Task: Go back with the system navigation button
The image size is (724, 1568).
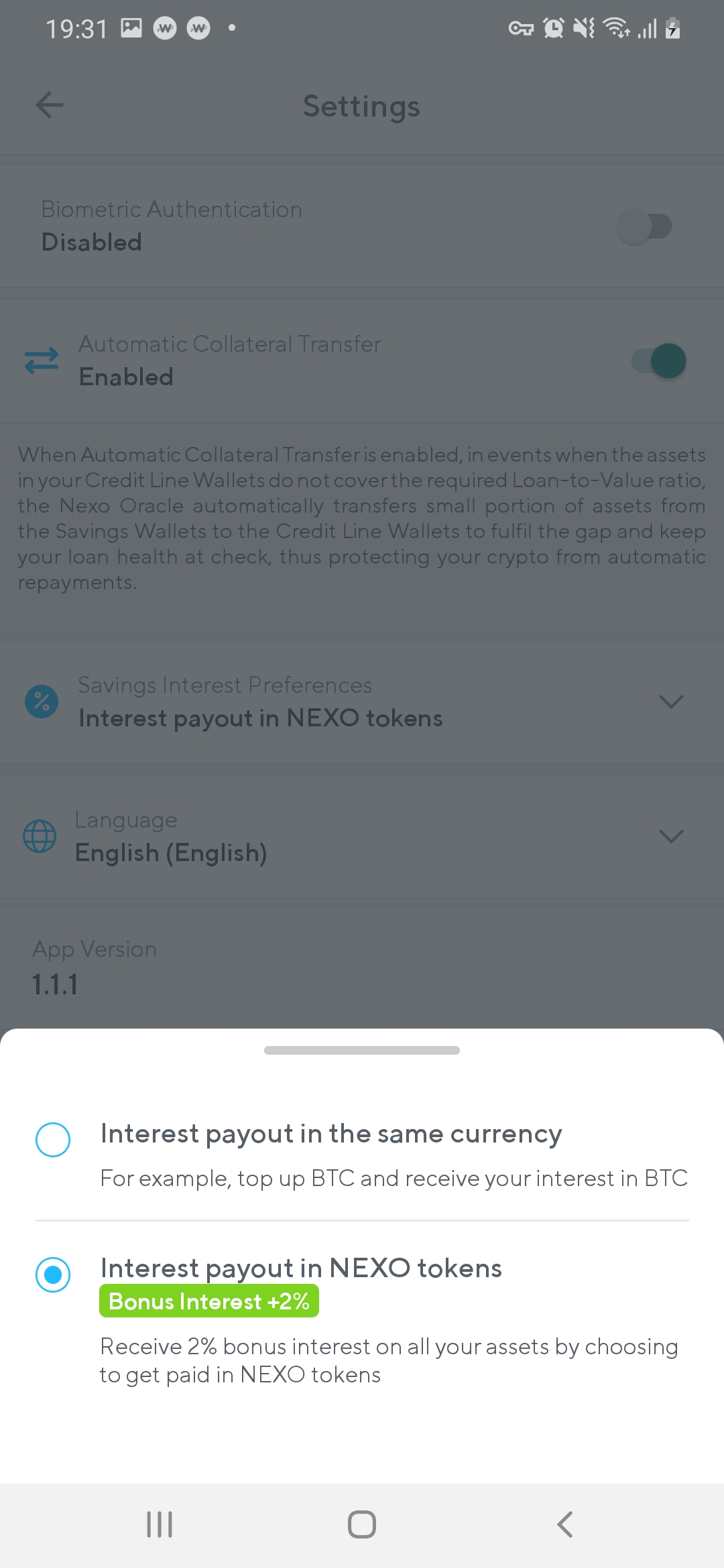Action: click(565, 1524)
